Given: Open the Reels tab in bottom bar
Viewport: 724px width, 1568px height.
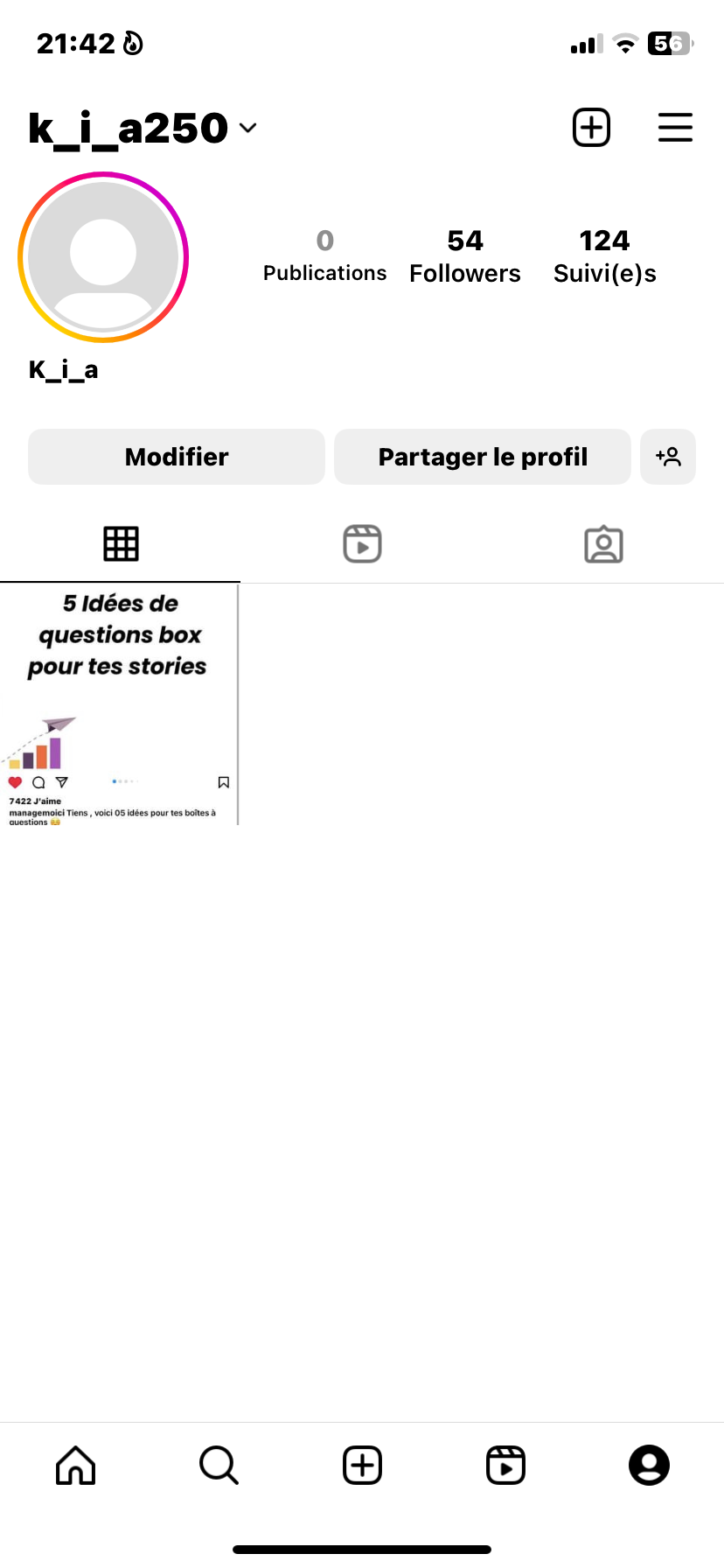Looking at the screenshot, I should pos(505,1465).
